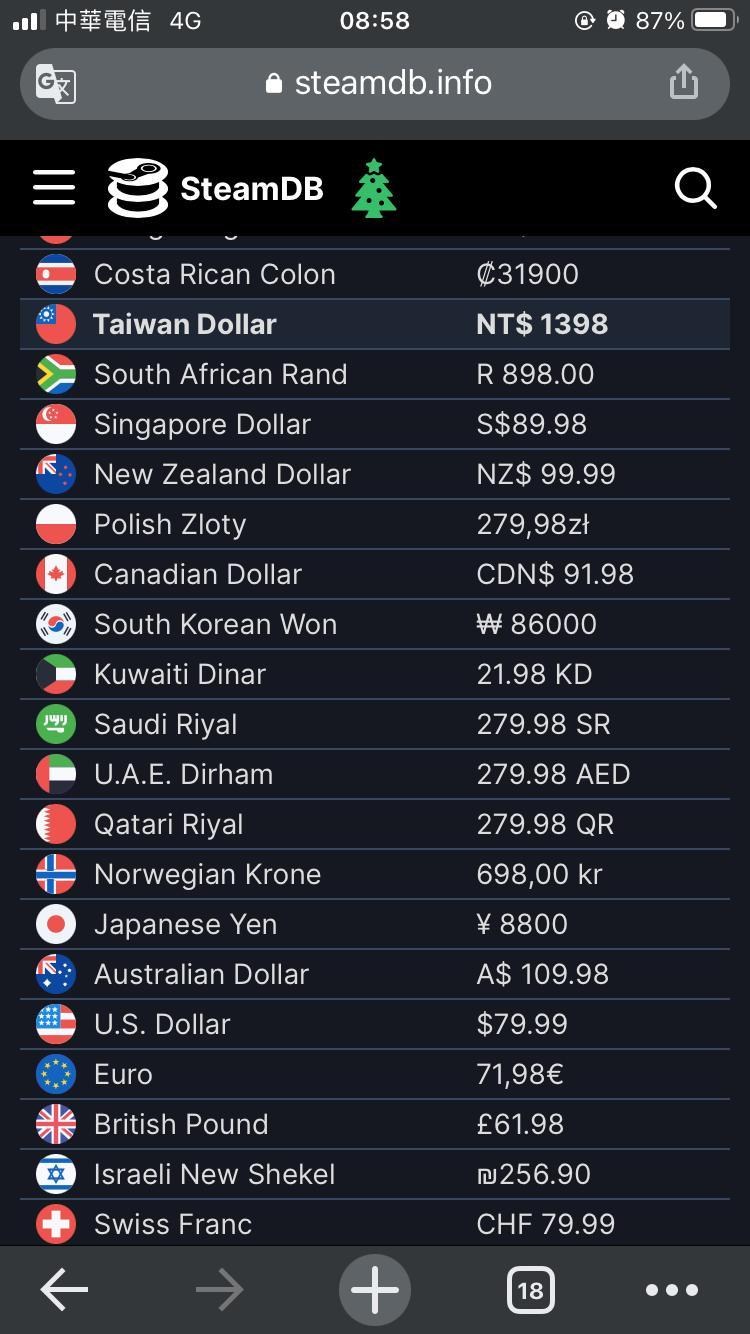The width and height of the screenshot is (750, 1334).
Task: Open the browser's more options menu
Action: click(671, 1290)
